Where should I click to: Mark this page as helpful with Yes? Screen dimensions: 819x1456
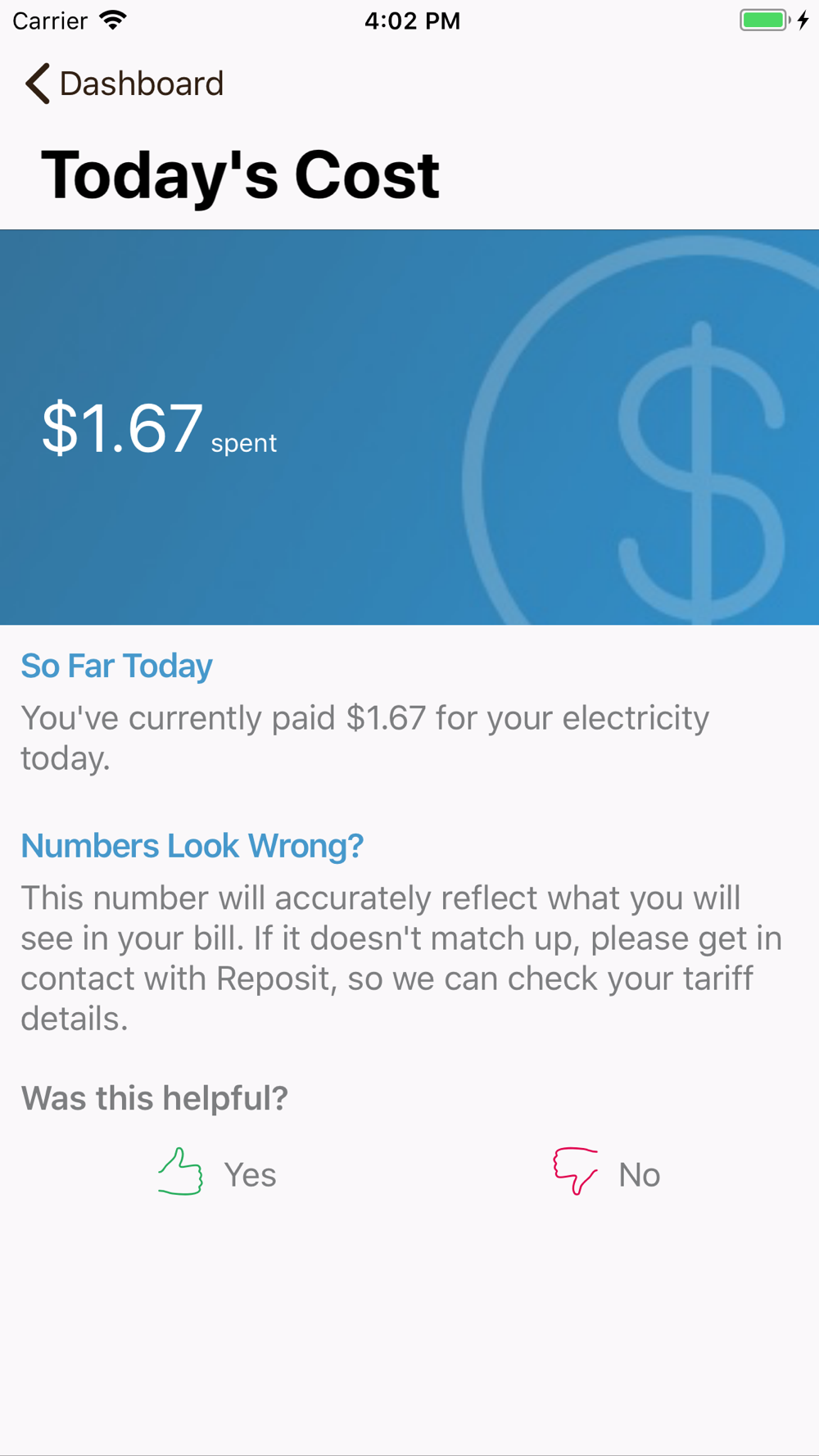click(x=218, y=1173)
